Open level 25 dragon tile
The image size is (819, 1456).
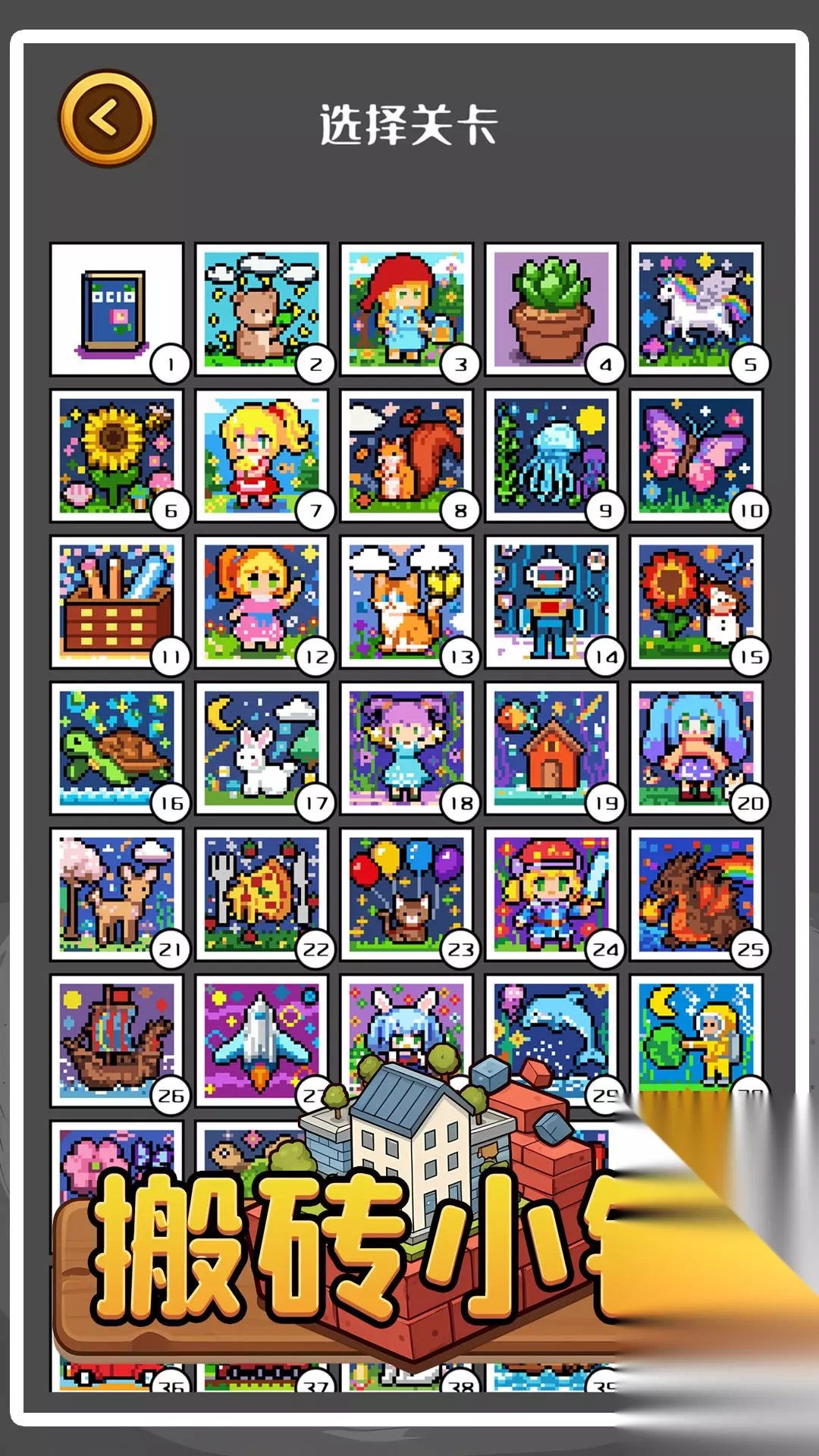696,895
